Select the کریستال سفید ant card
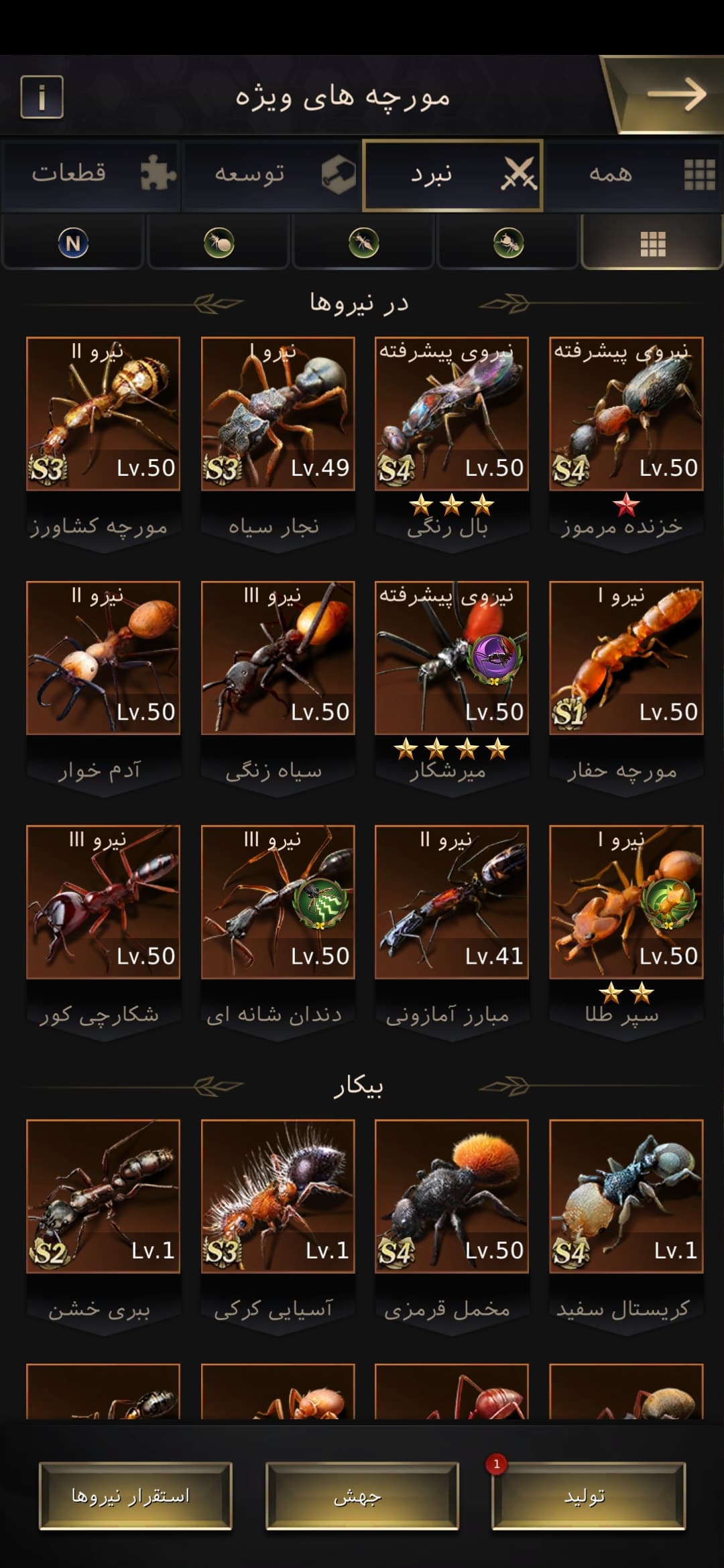 point(626,1226)
